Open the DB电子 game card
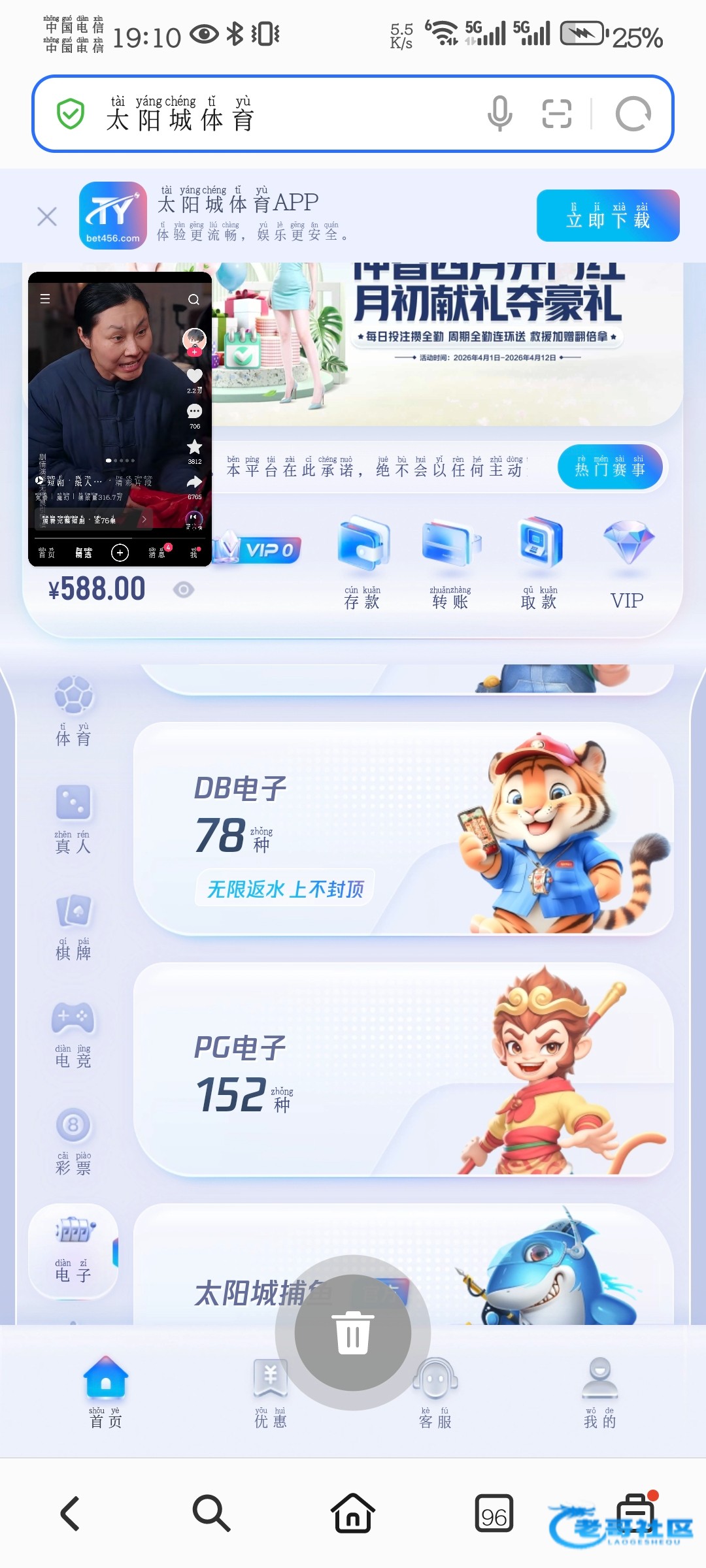706x1568 pixels. tap(403, 830)
